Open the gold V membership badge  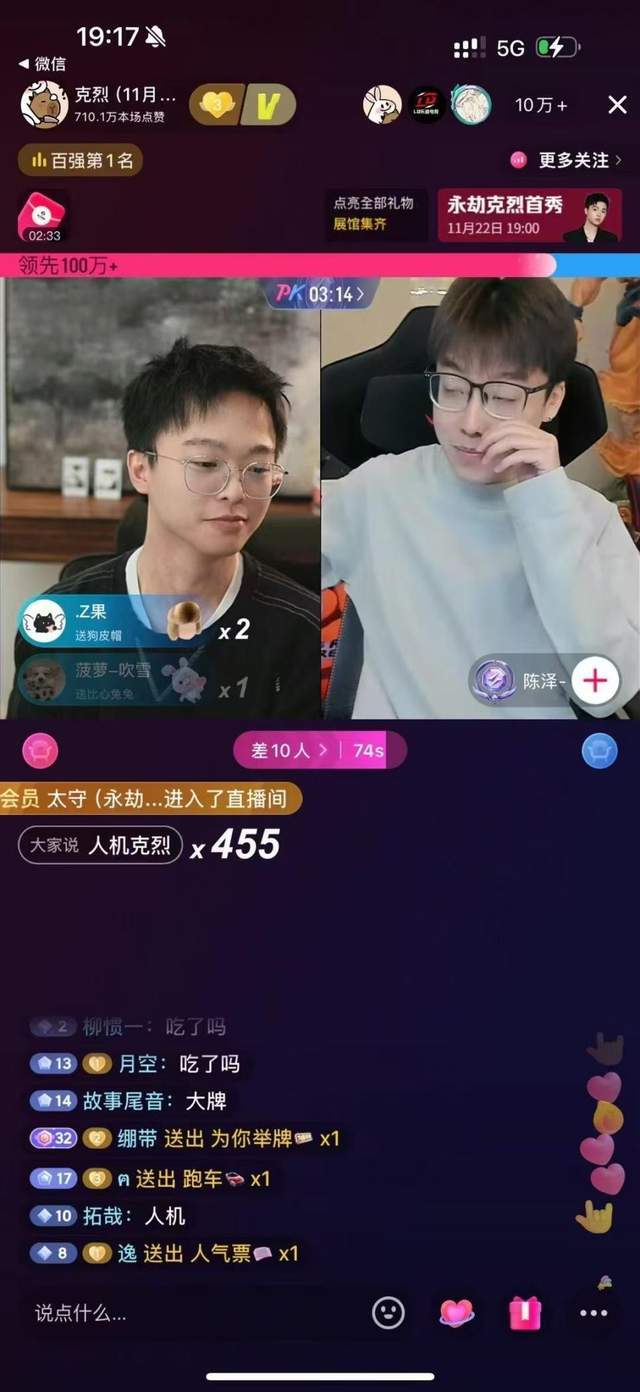point(269,104)
